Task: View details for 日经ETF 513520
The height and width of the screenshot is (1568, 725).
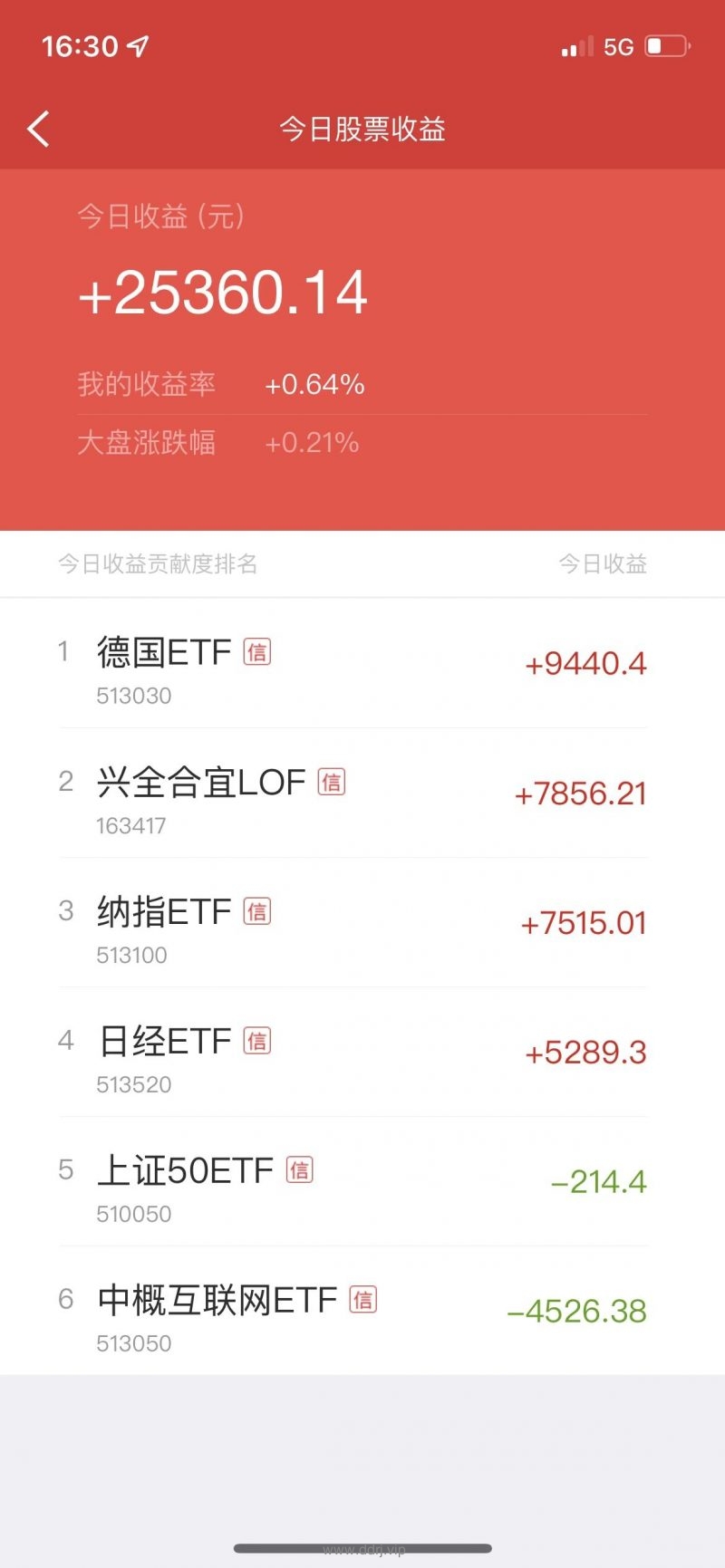Action: click(362, 1052)
